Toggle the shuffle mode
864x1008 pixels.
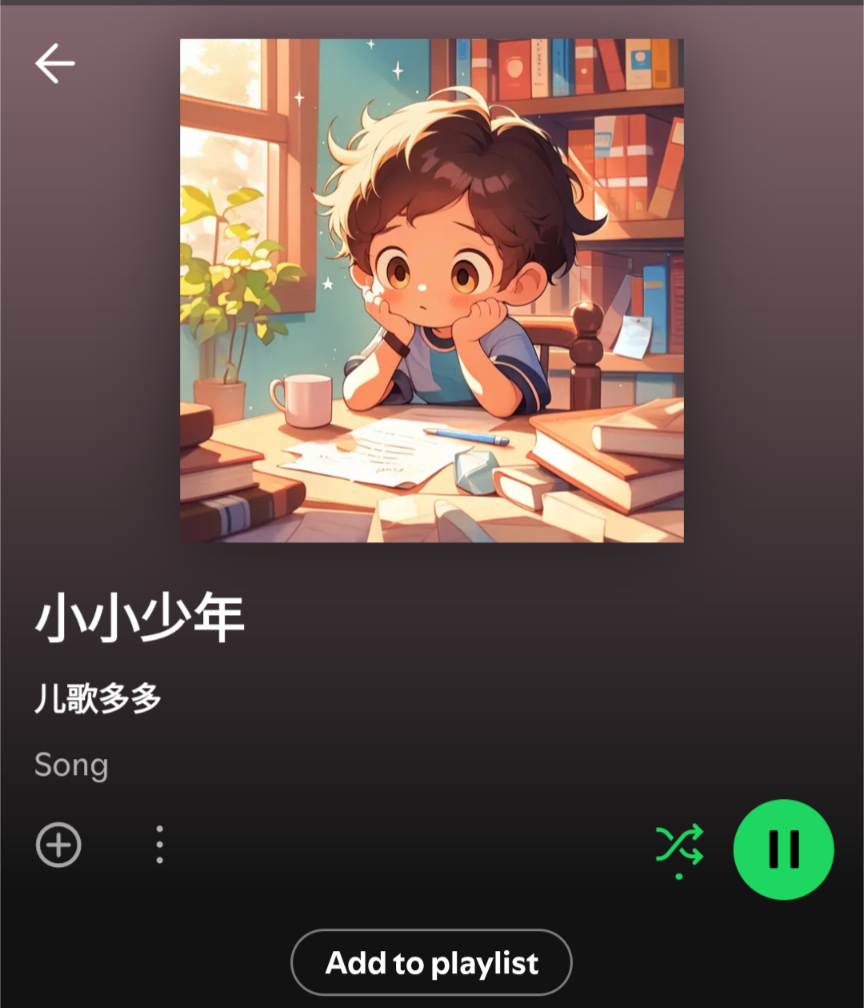[679, 846]
